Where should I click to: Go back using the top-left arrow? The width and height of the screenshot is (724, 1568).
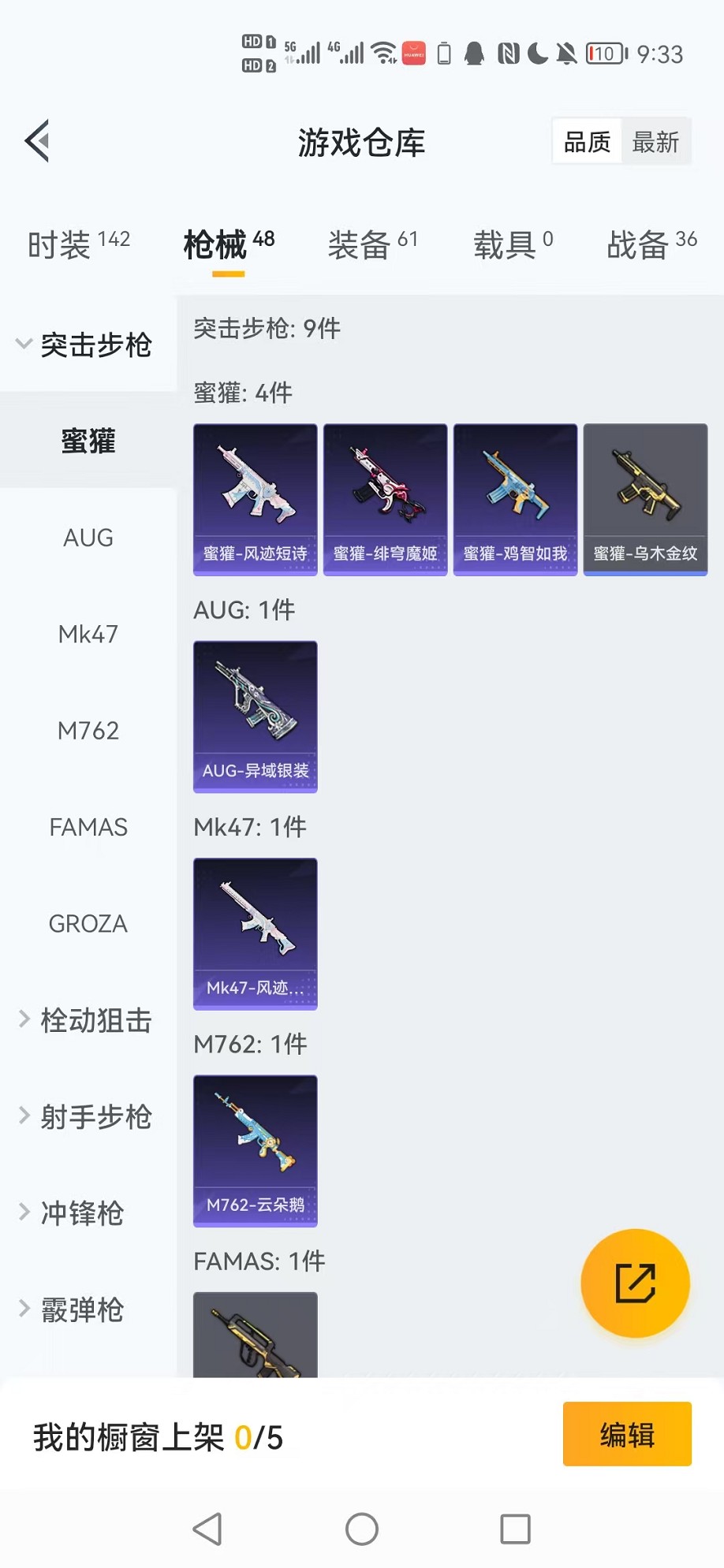click(x=37, y=141)
